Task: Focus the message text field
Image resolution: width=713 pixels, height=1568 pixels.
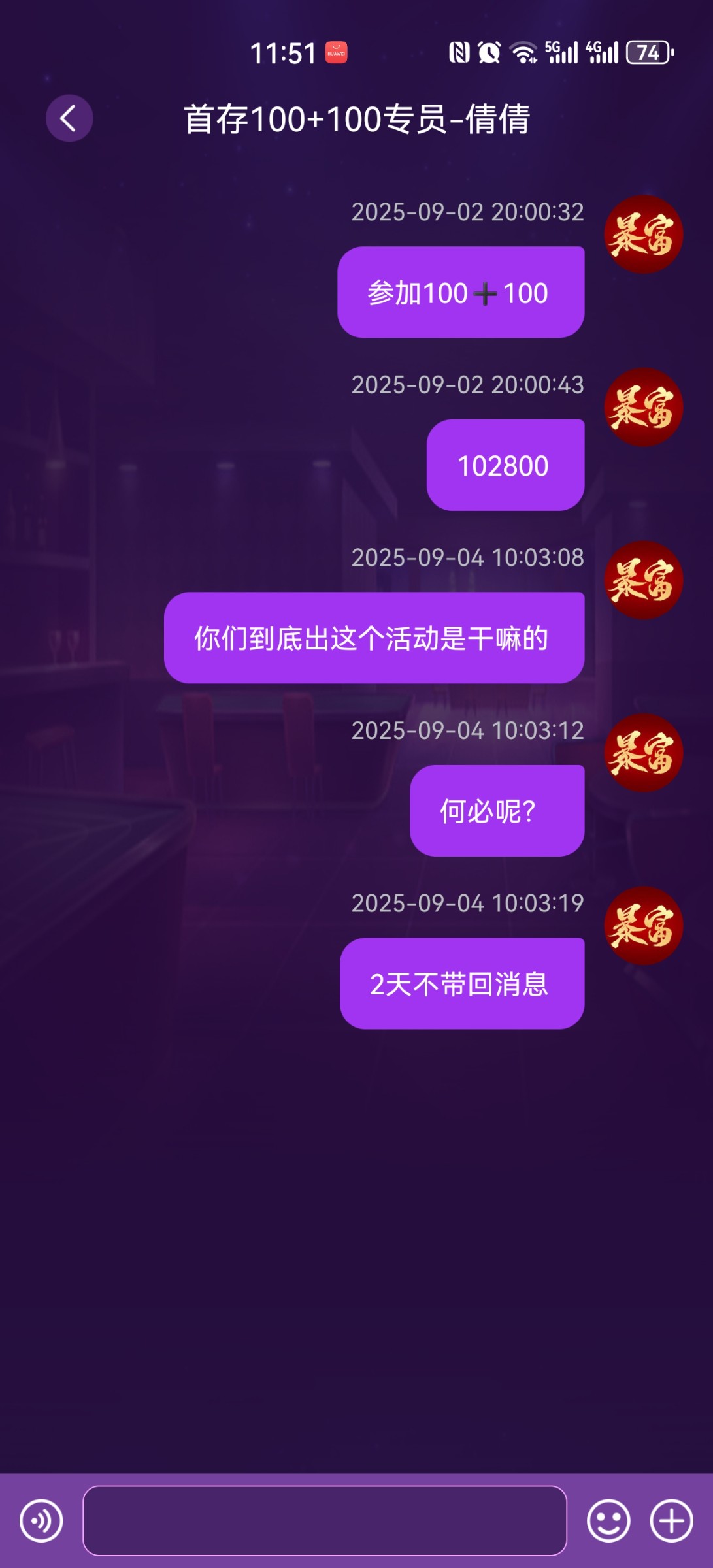Action: (324, 1520)
